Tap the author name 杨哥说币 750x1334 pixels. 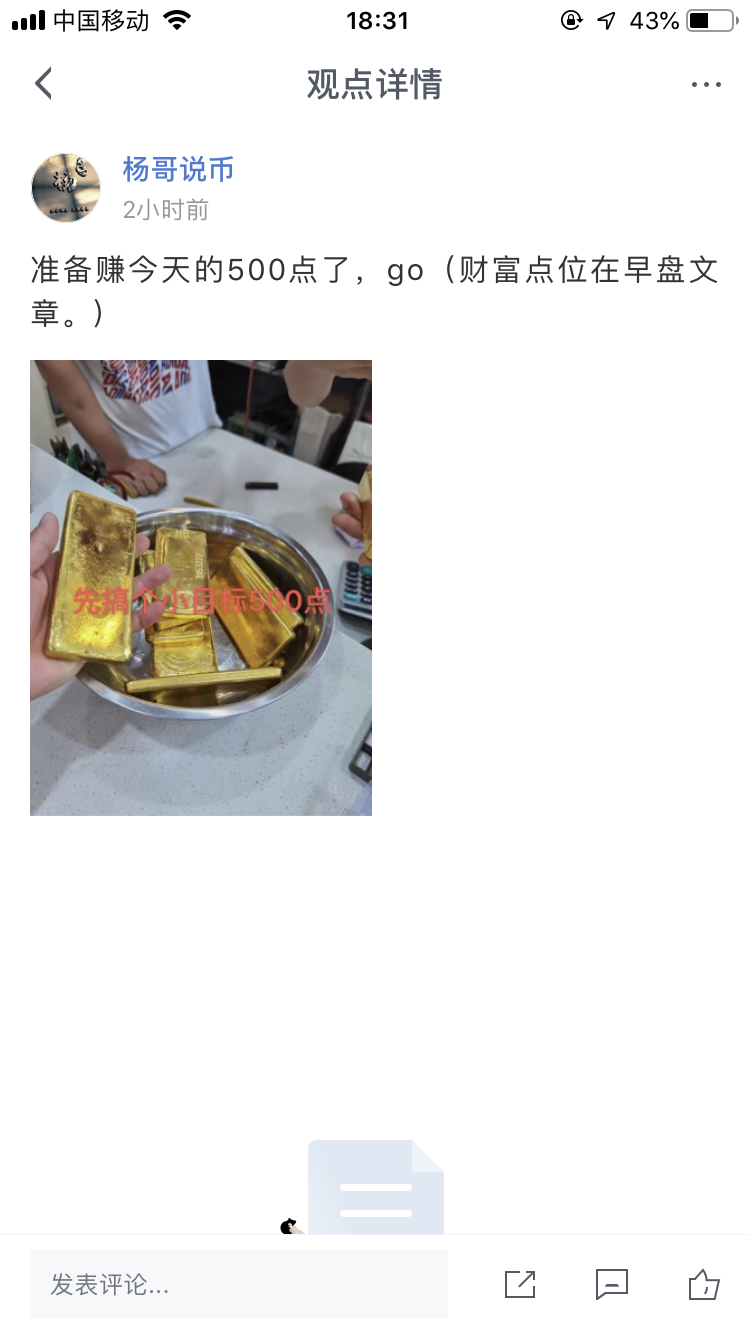click(x=178, y=169)
